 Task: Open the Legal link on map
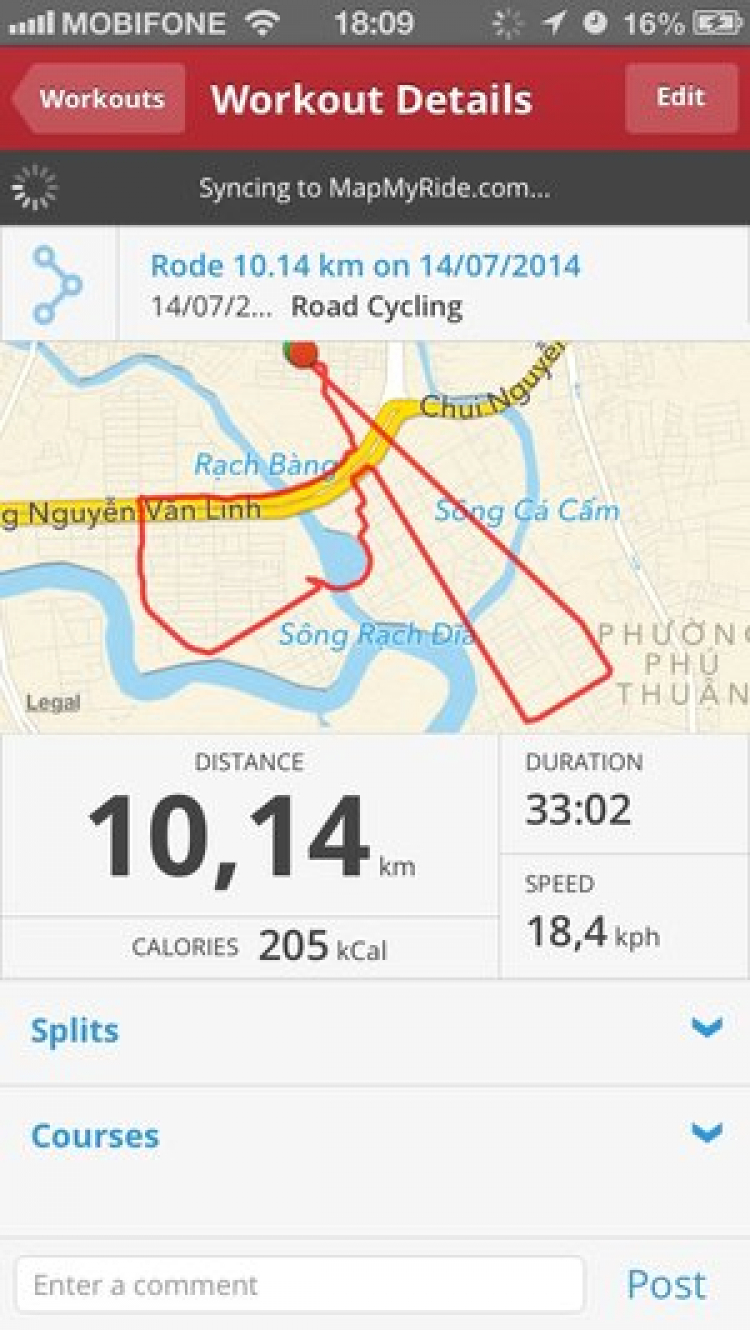(x=53, y=703)
